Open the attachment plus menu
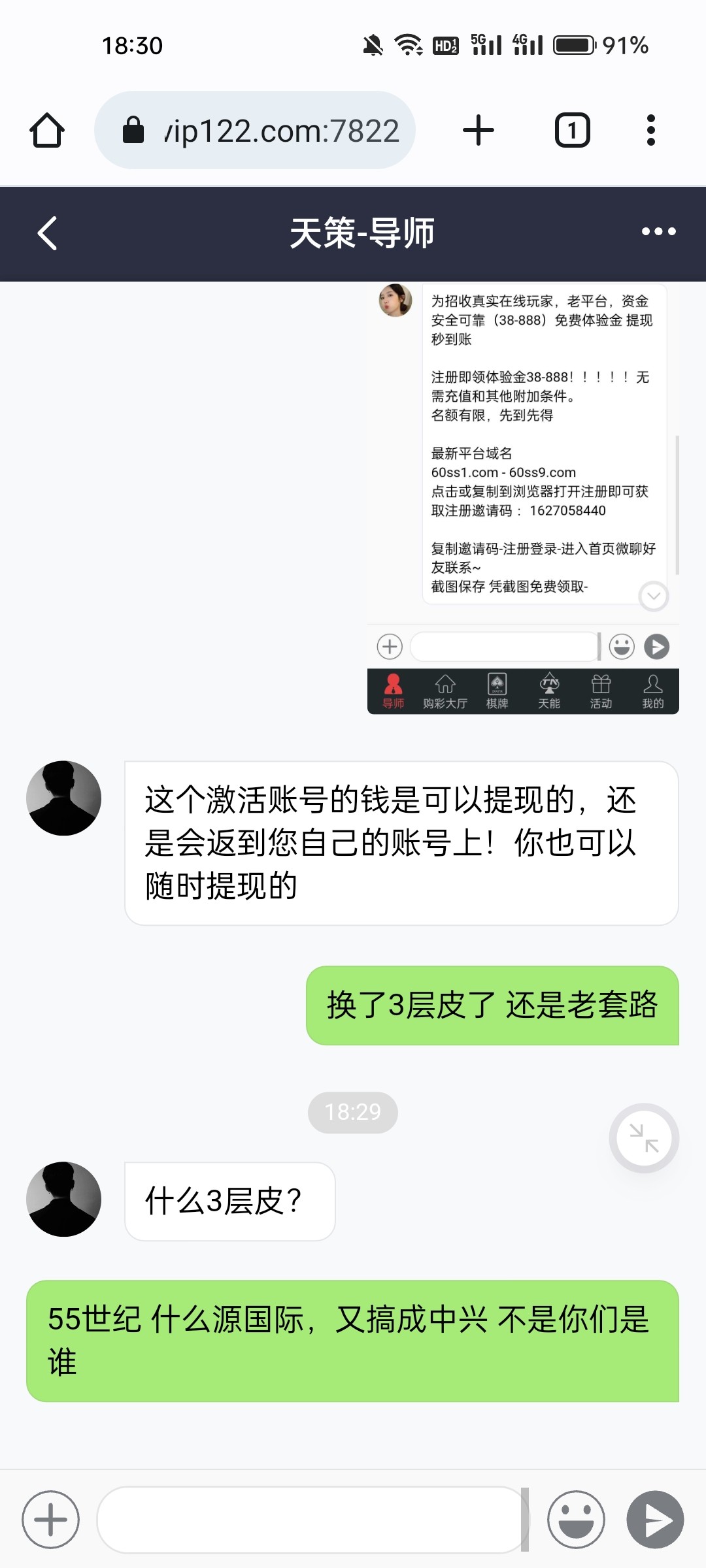 click(x=50, y=1520)
